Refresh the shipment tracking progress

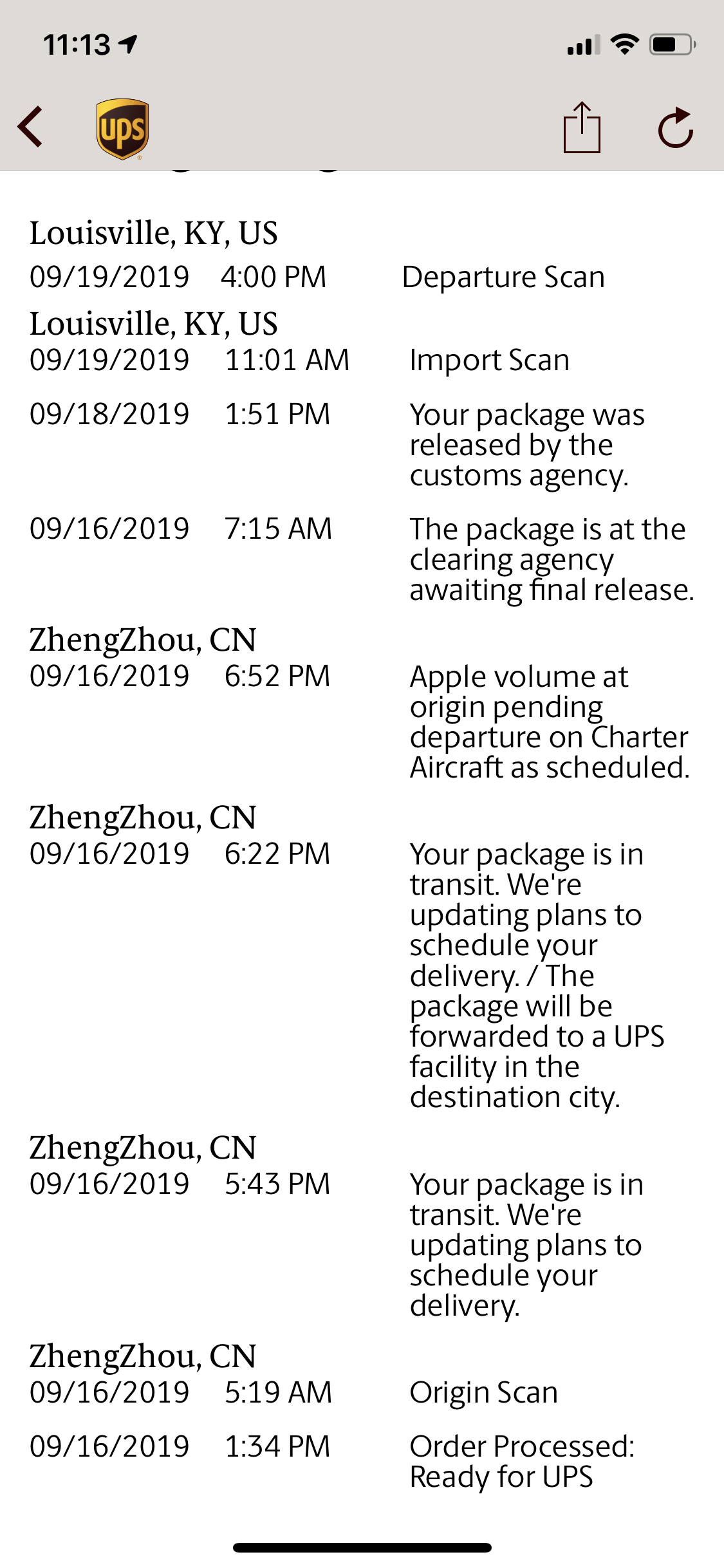(676, 128)
